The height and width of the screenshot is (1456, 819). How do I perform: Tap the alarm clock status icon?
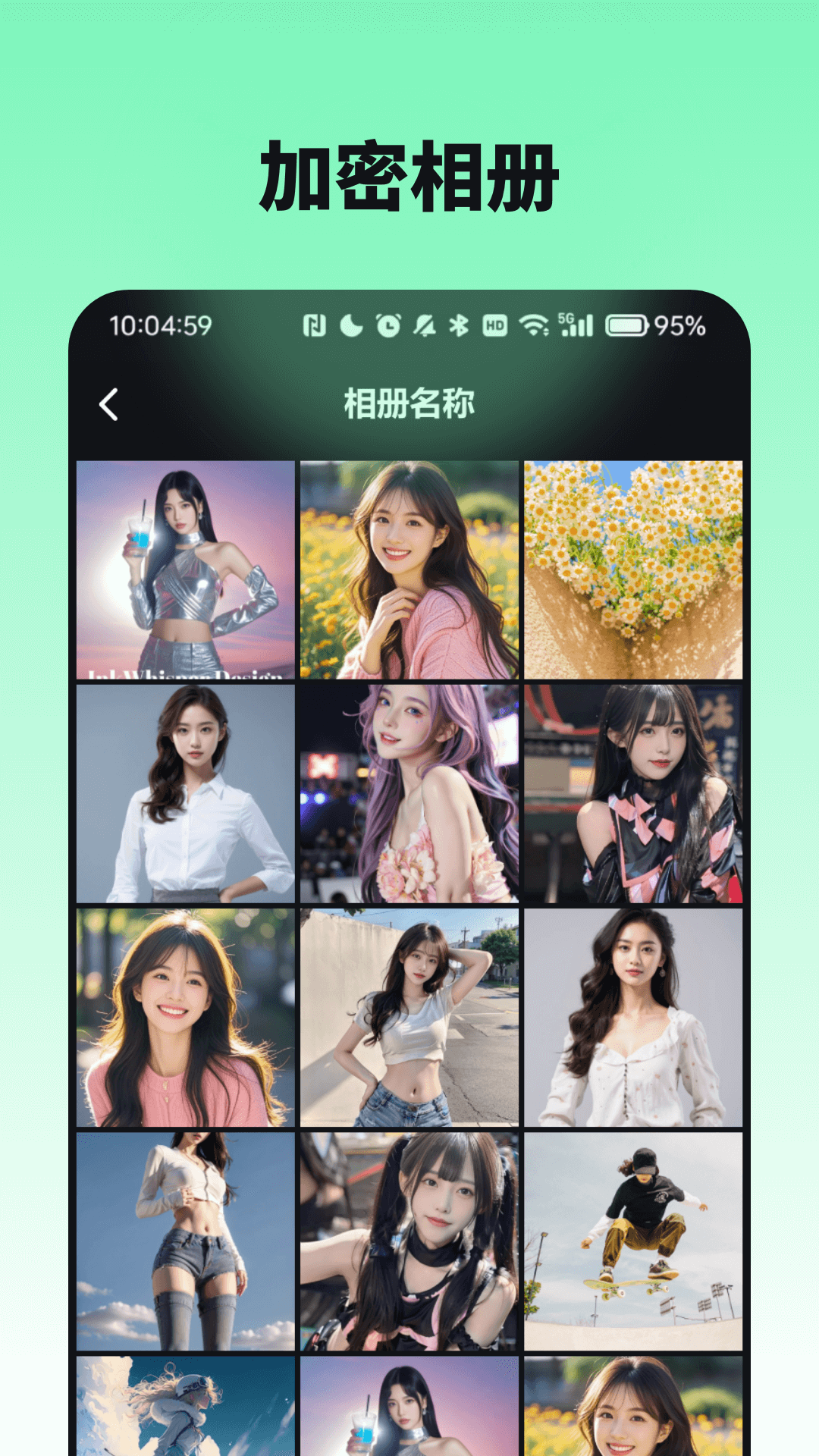pyautogui.click(x=387, y=326)
